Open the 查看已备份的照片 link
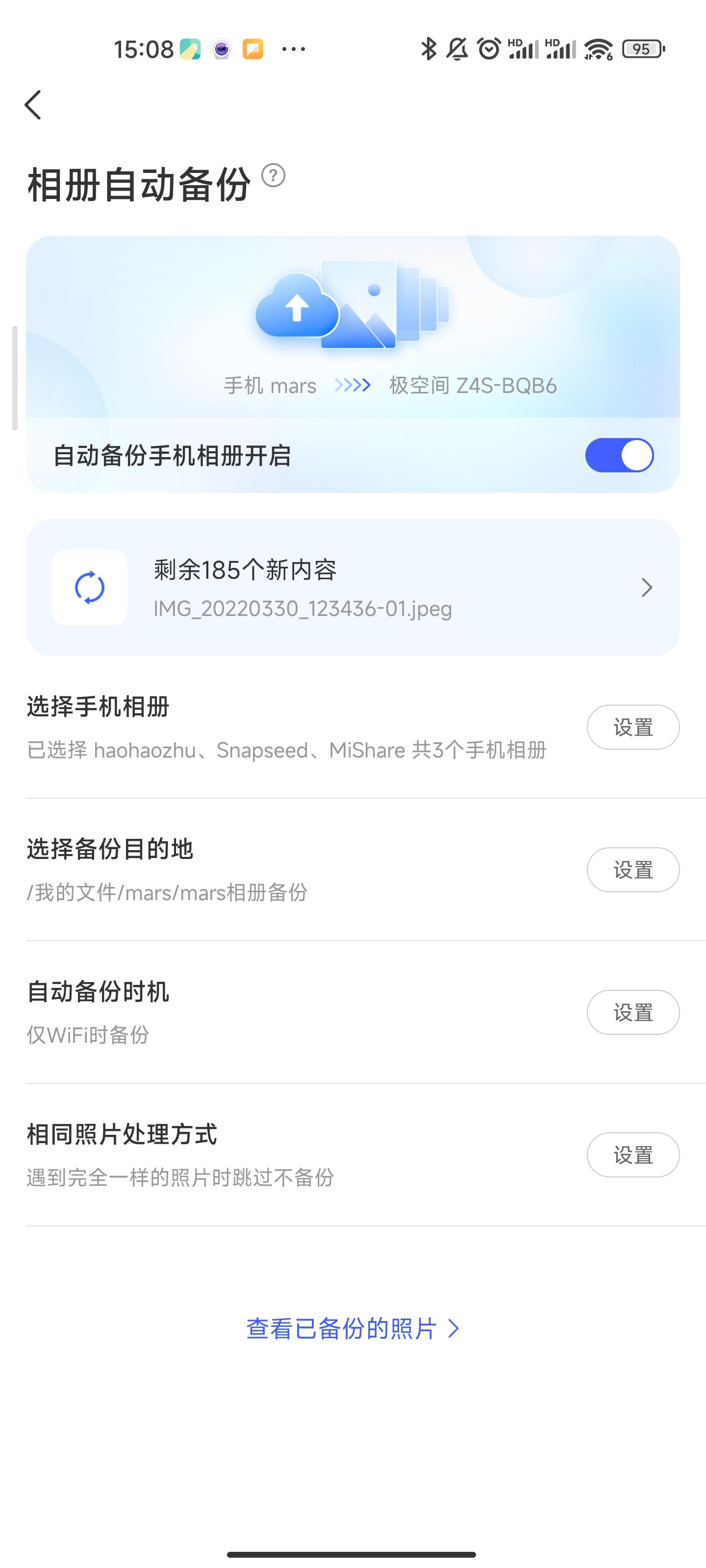This screenshot has height=1568, width=706. (353, 1328)
